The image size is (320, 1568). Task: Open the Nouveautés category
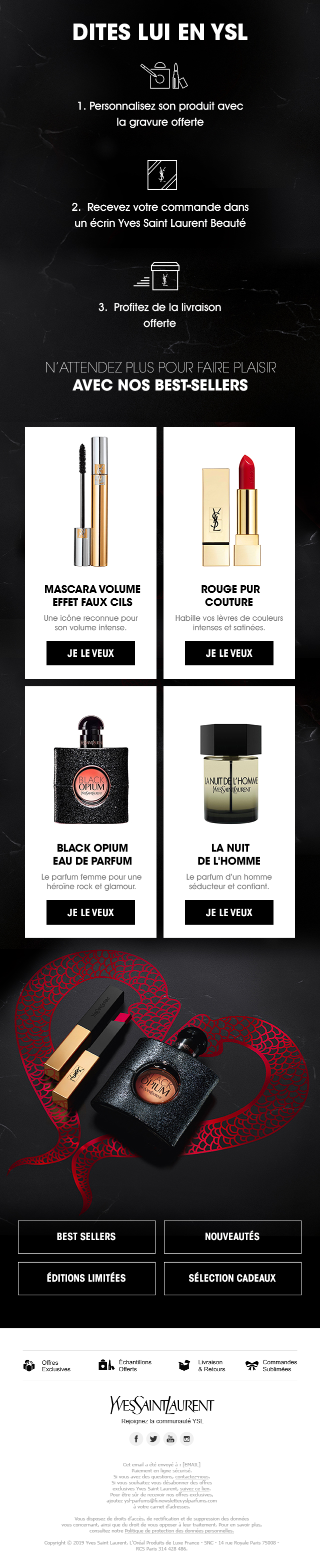(232, 1236)
